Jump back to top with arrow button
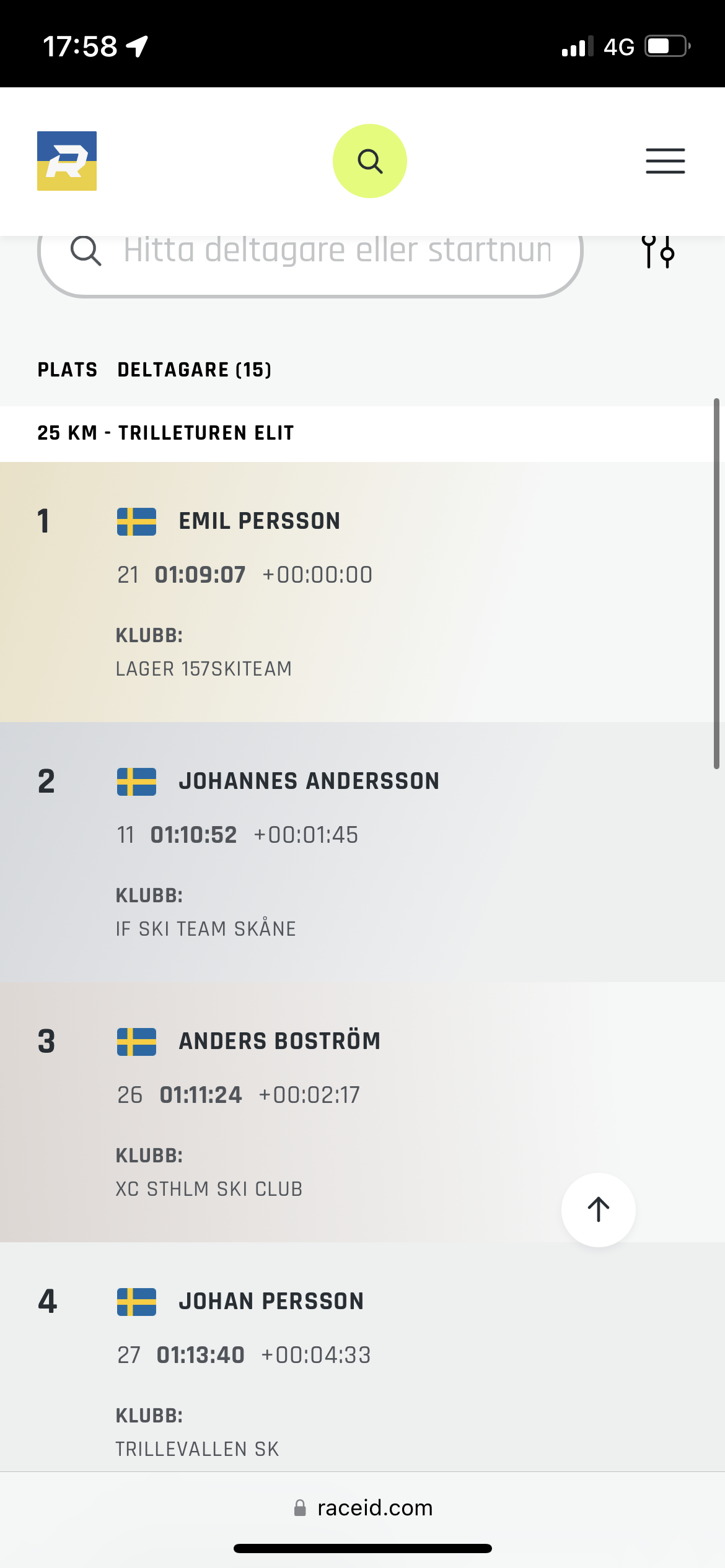This screenshot has height=1568, width=725. (x=599, y=1209)
